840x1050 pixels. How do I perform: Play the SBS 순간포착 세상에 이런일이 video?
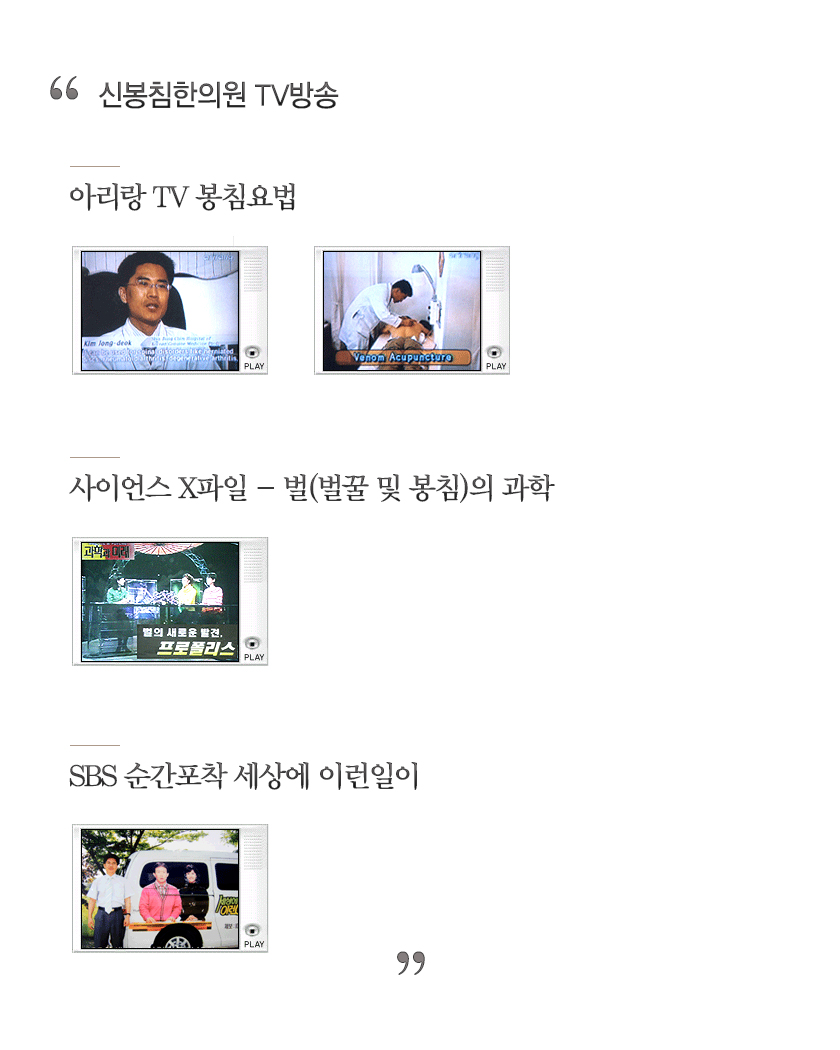(x=254, y=935)
